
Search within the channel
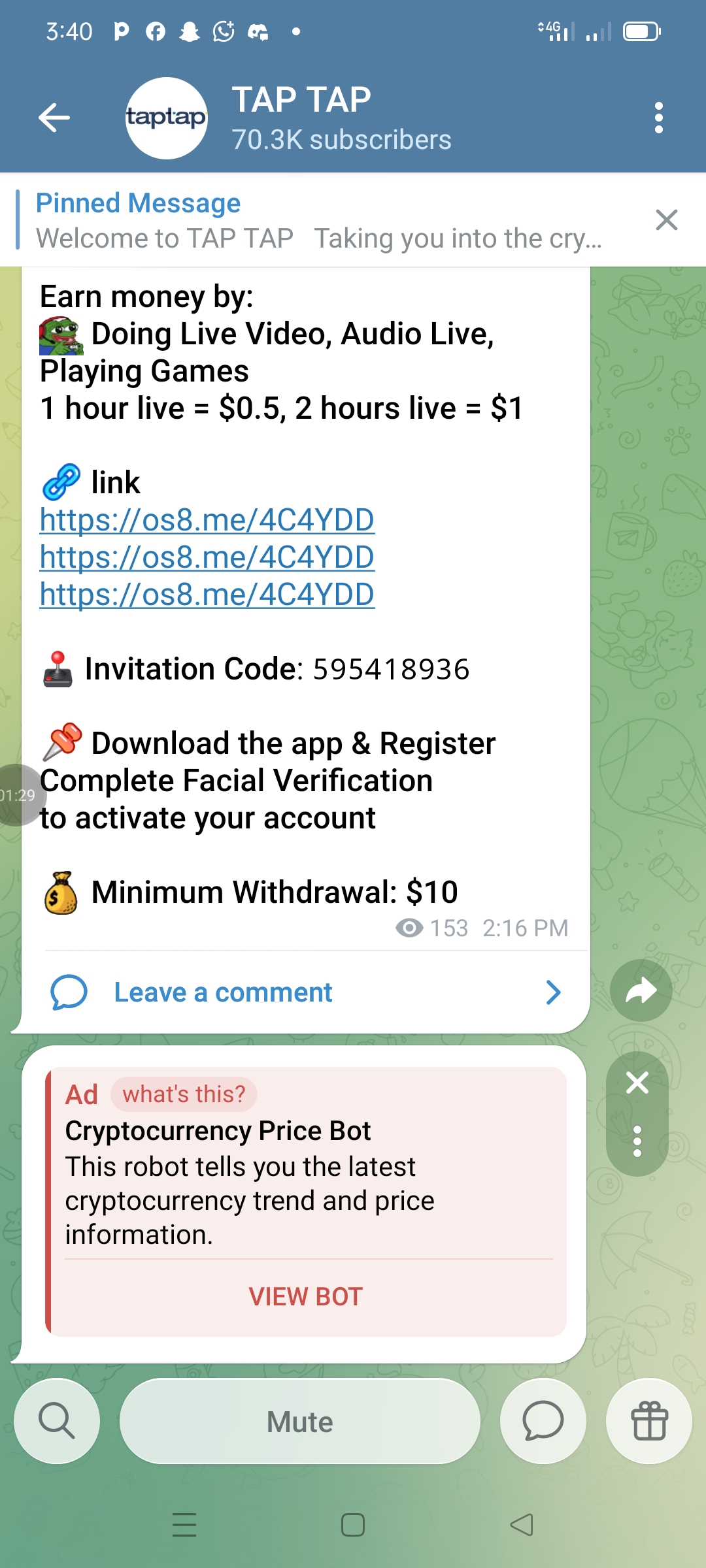point(57,1421)
